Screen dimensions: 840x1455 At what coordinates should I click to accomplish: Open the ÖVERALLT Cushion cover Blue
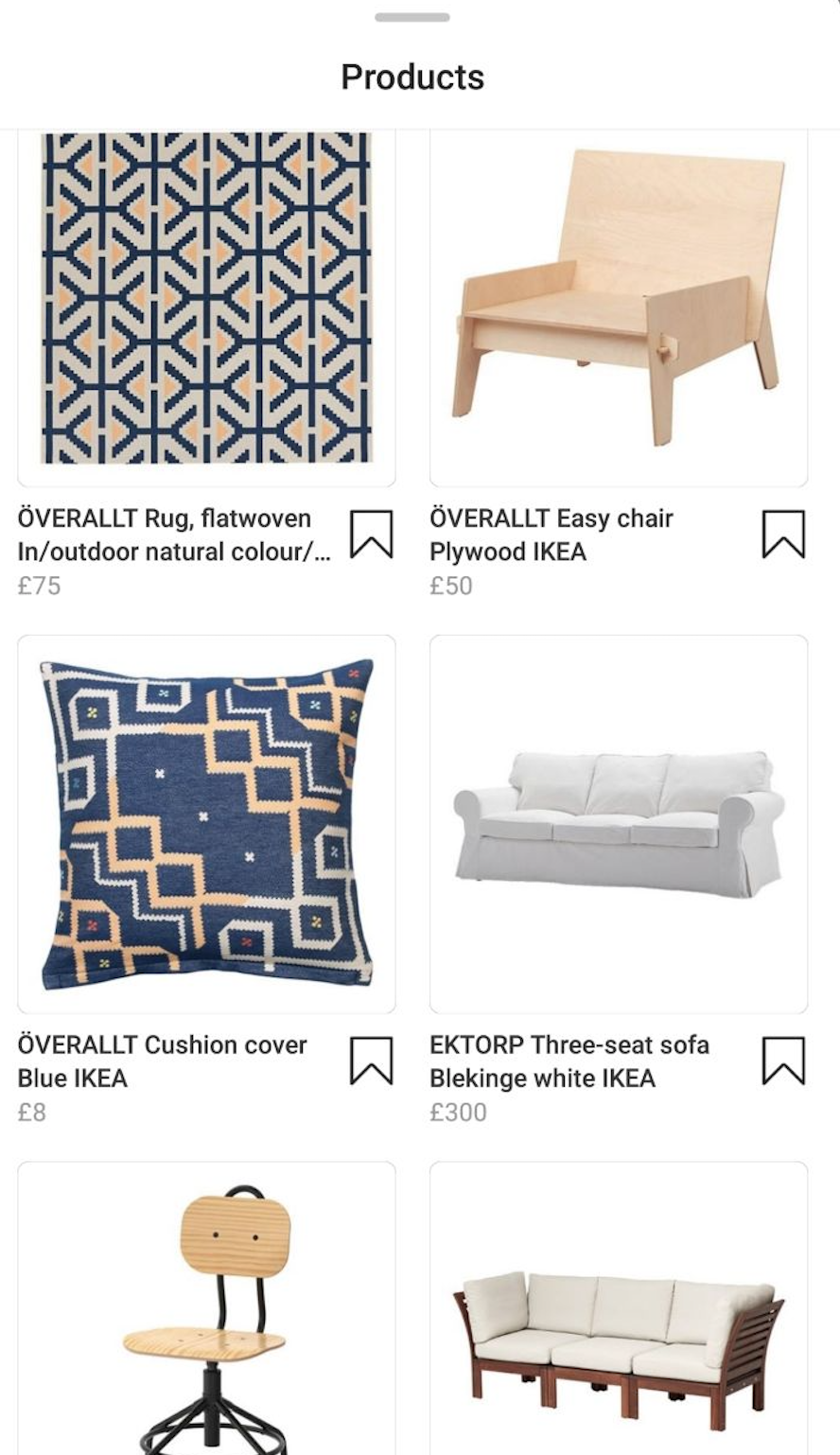[206, 823]
